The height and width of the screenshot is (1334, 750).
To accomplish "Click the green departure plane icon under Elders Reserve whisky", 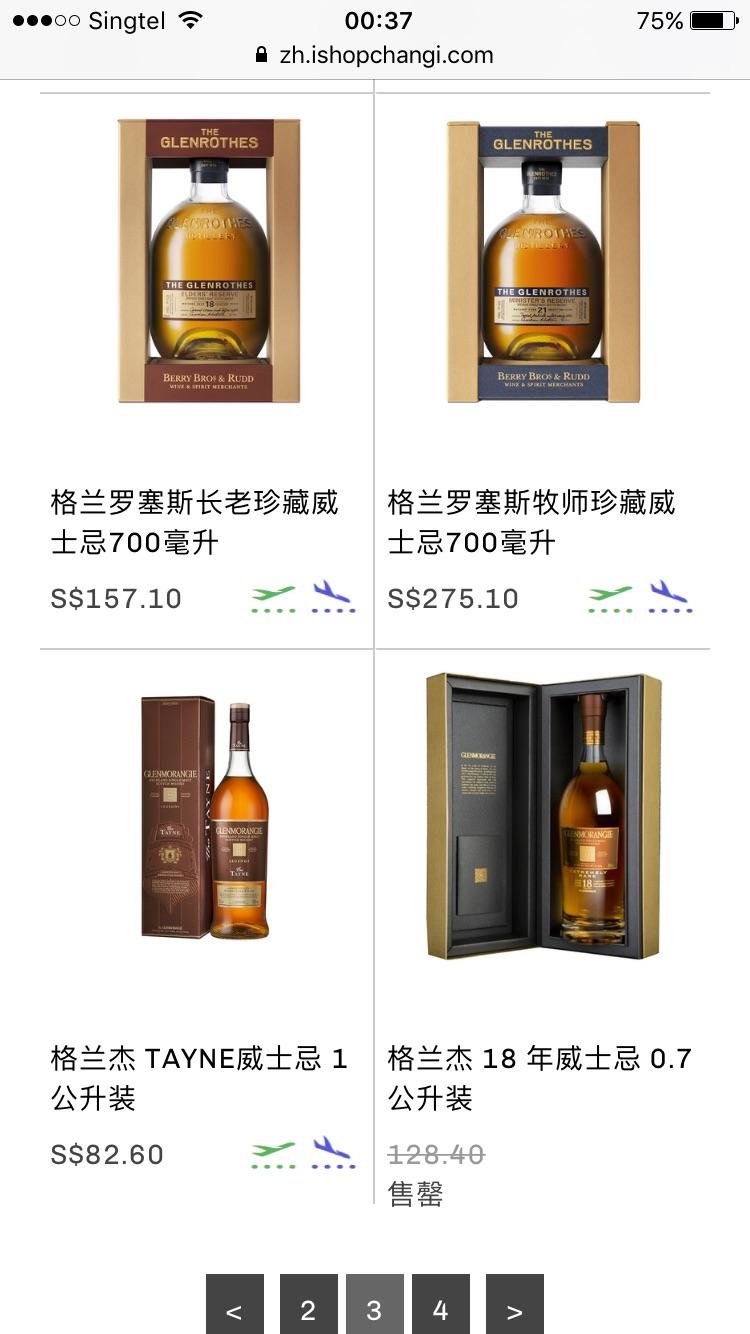I will pyautogui.click(x=275, y=594).
